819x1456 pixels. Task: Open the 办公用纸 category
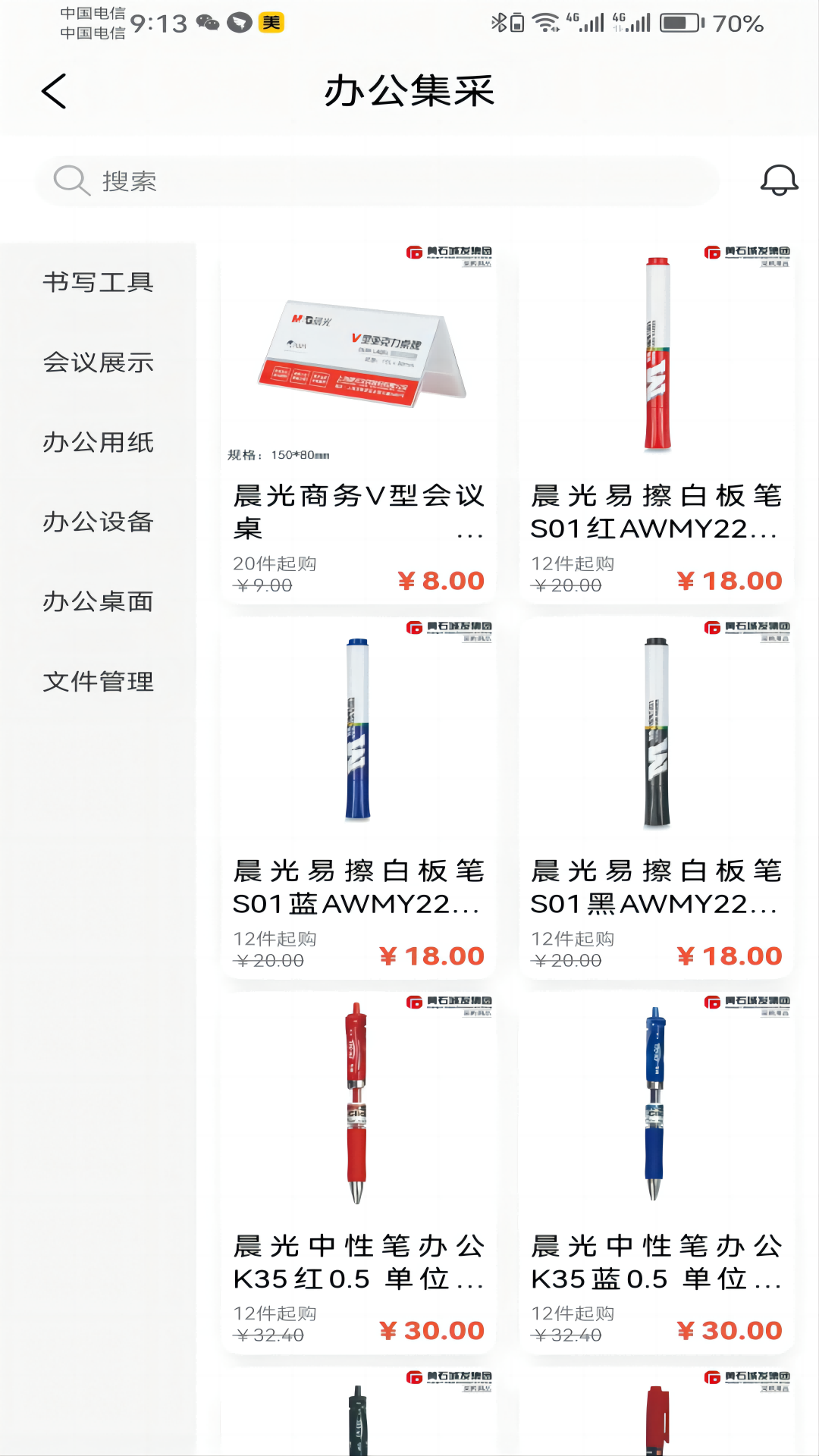click(x=98, y=442)
